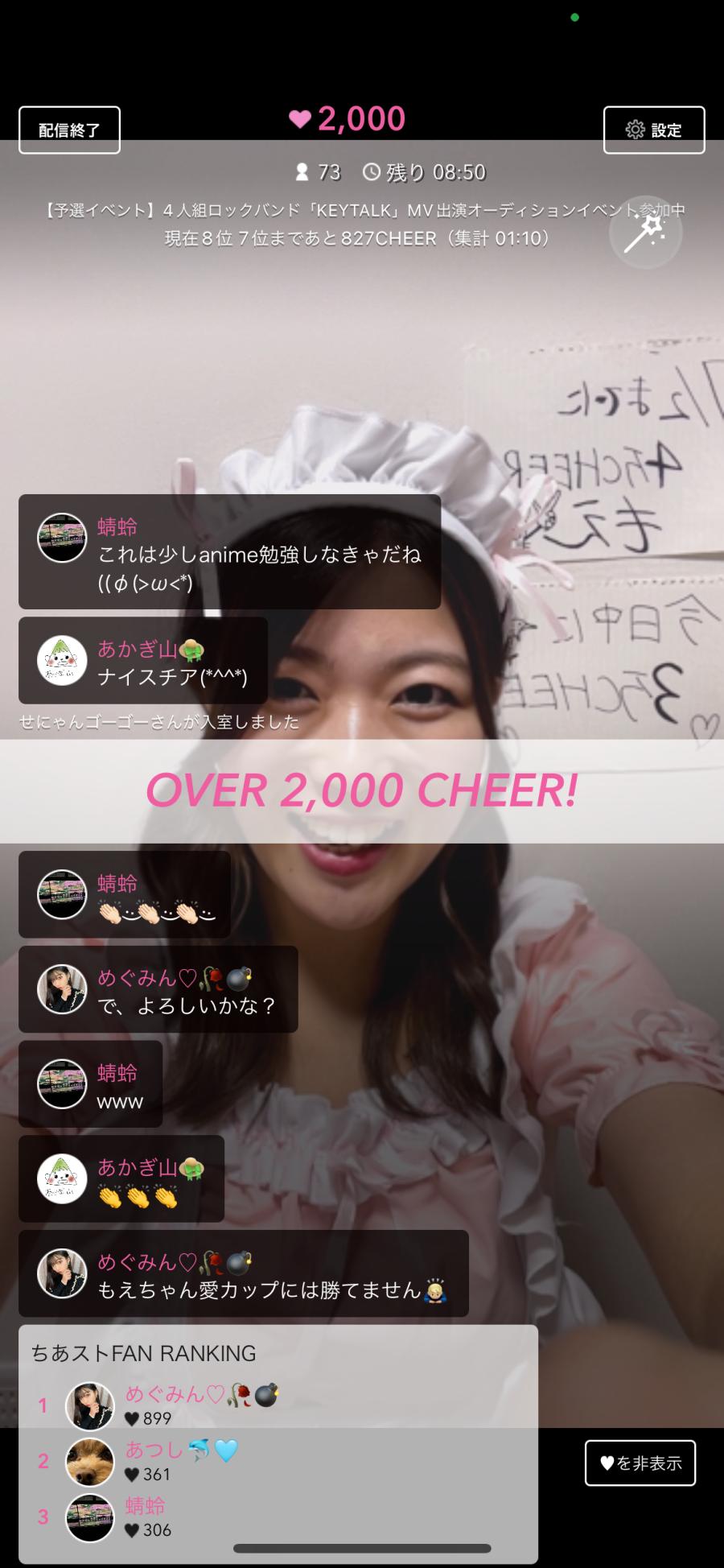Tap 蜻蛉's www comment
The image size is (724, 1568).
tap(90, 1084)
